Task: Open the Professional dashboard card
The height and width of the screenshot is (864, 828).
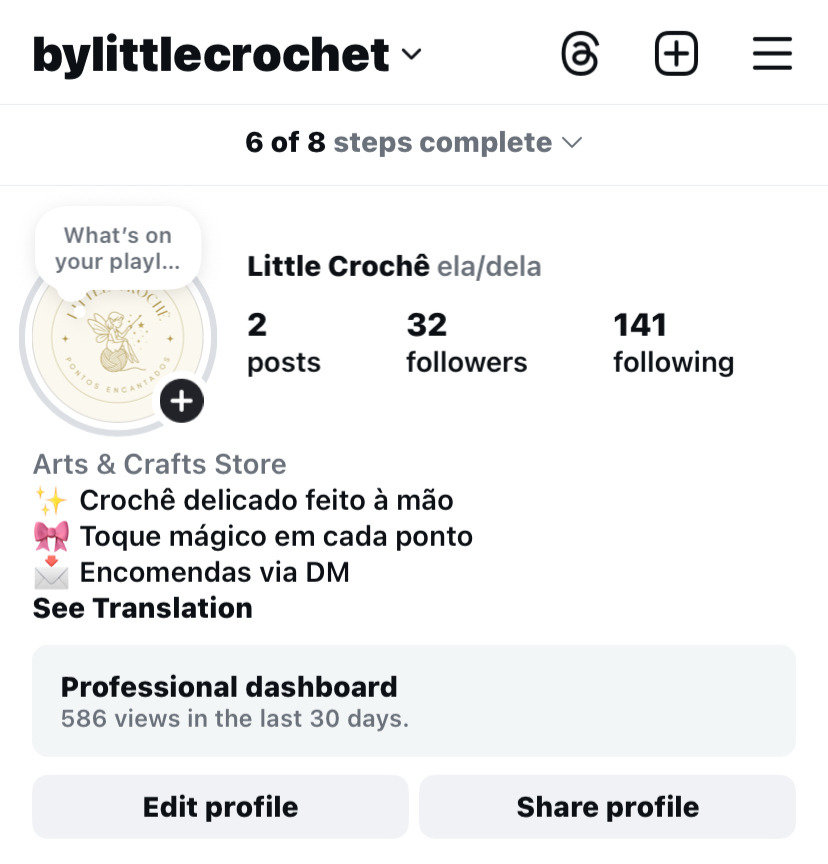Action: point(413,700)
